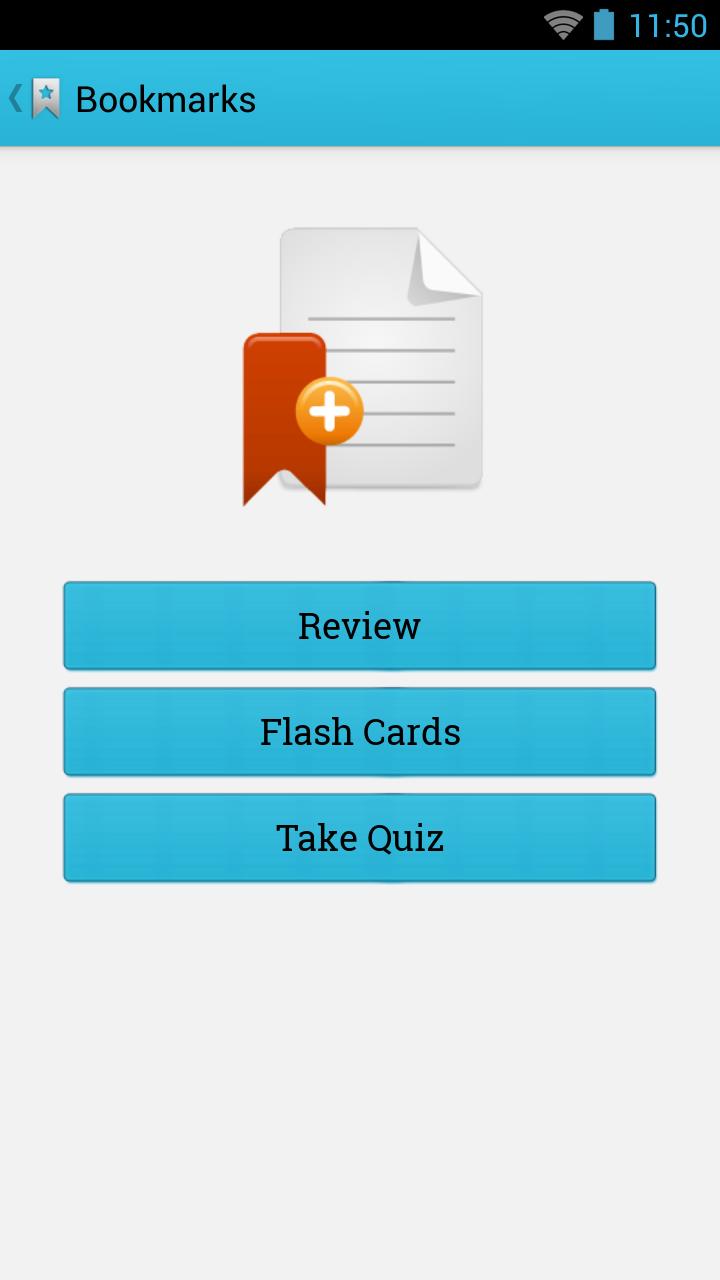The height and width of the screenshot is (1280, 720).
Task: Go back using the Bookmarks back arrow
Action: (x=32, y=99)
